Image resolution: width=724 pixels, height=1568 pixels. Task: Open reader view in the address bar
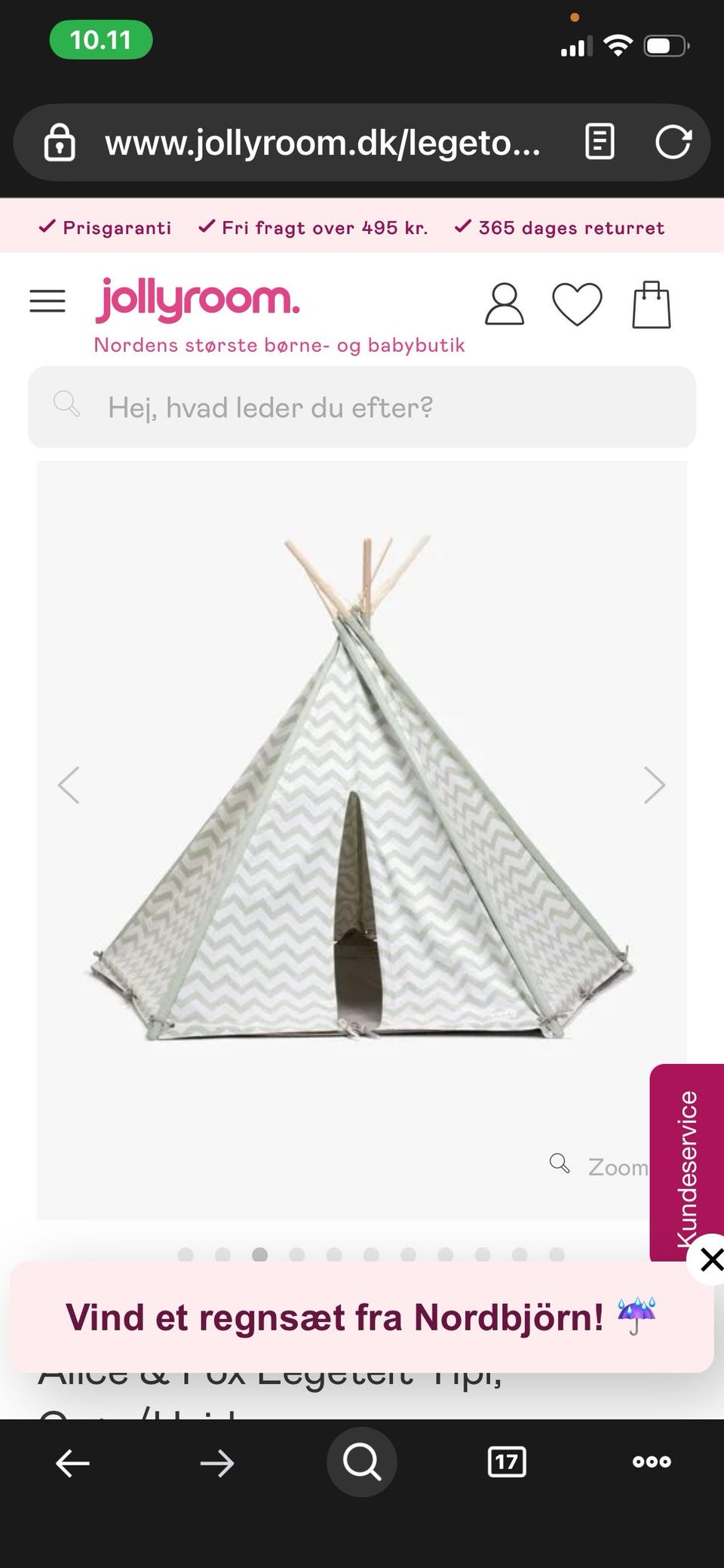(600, 142)
